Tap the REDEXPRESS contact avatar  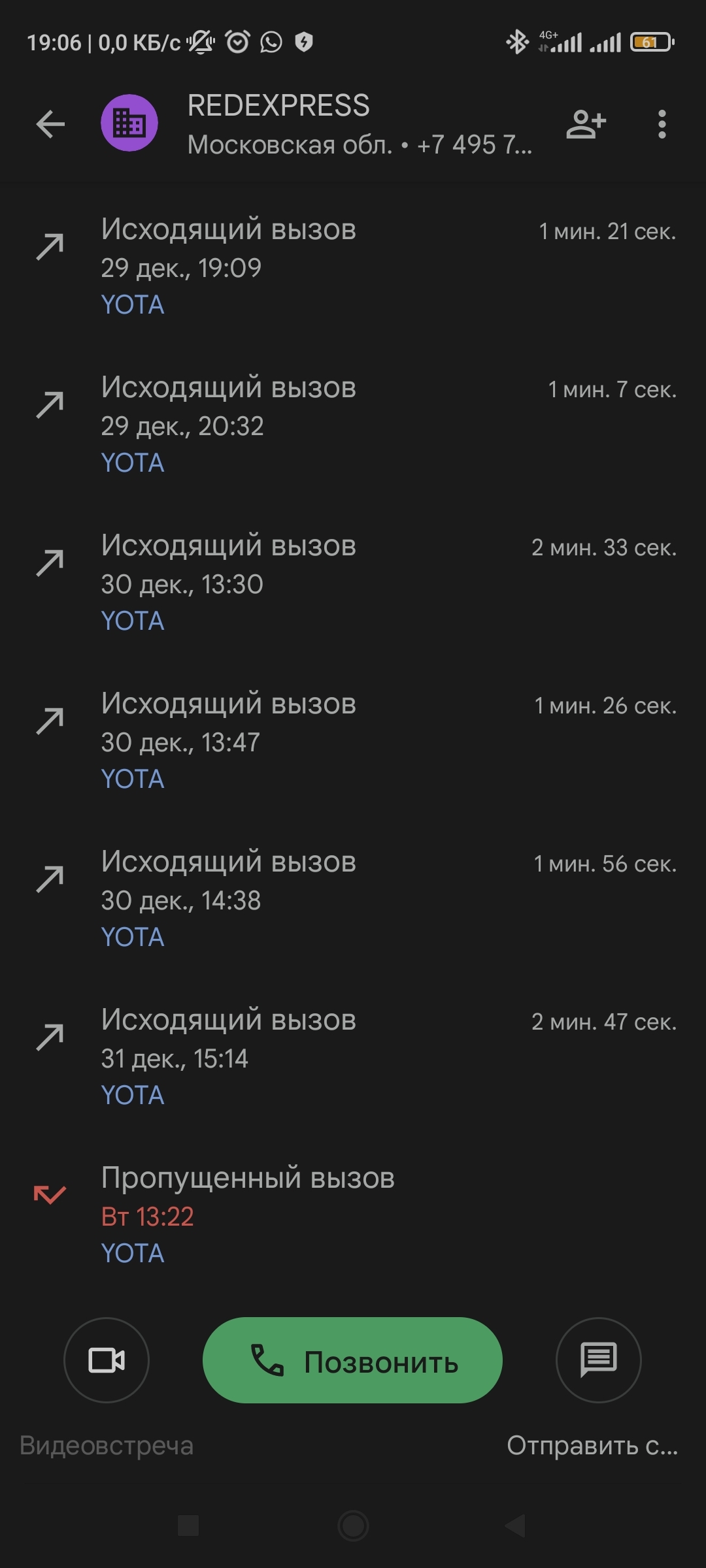coord(129,123)
